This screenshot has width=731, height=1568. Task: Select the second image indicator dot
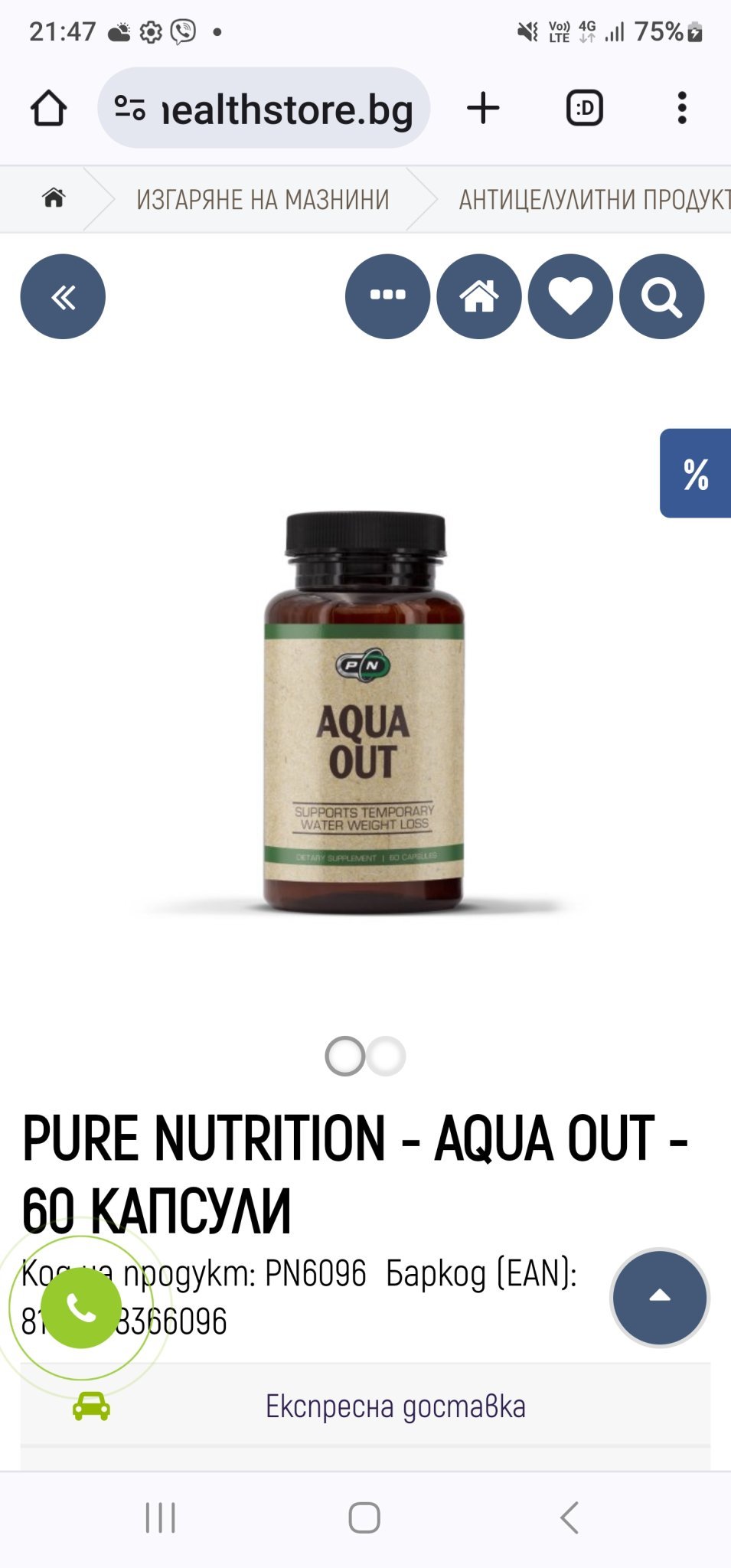tap(386, 1057)
